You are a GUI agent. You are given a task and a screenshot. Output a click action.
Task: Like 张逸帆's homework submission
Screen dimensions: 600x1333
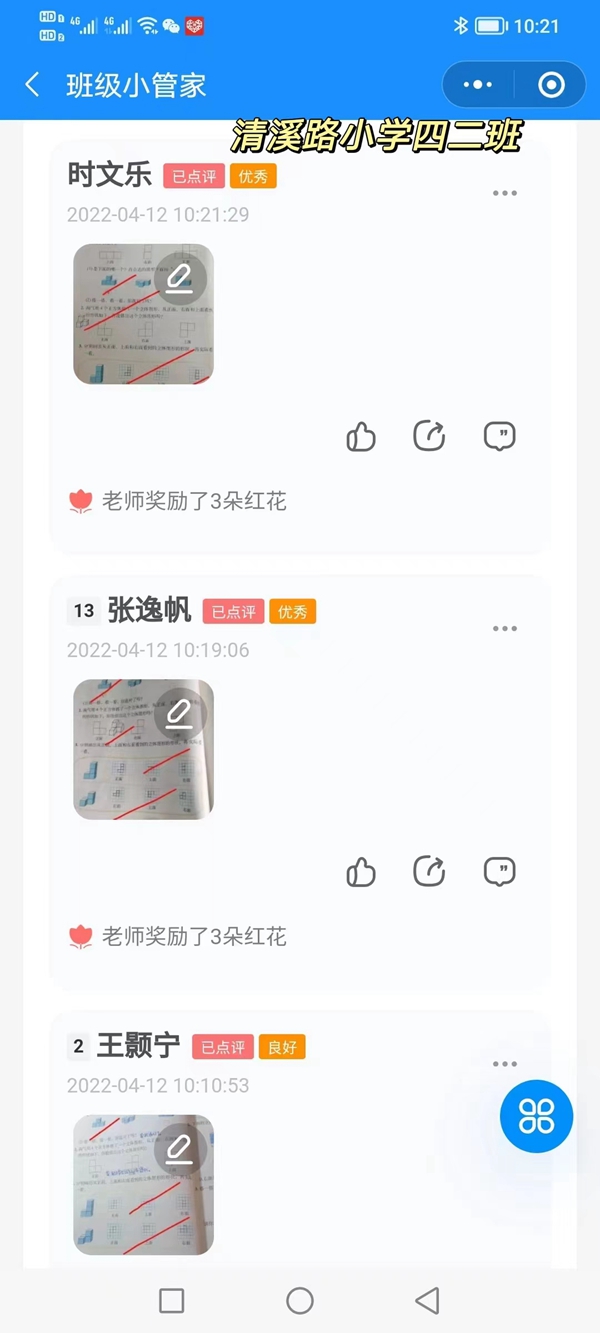click(x=360, y=872)
